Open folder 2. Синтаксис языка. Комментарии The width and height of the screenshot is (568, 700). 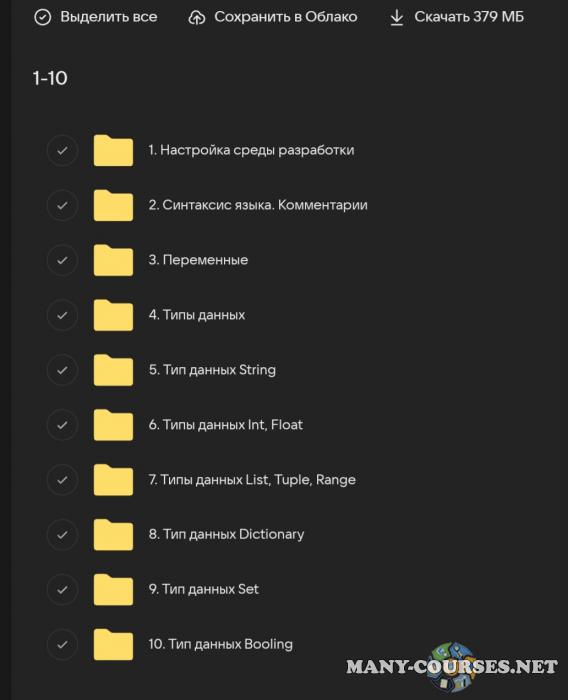[258, 205]
